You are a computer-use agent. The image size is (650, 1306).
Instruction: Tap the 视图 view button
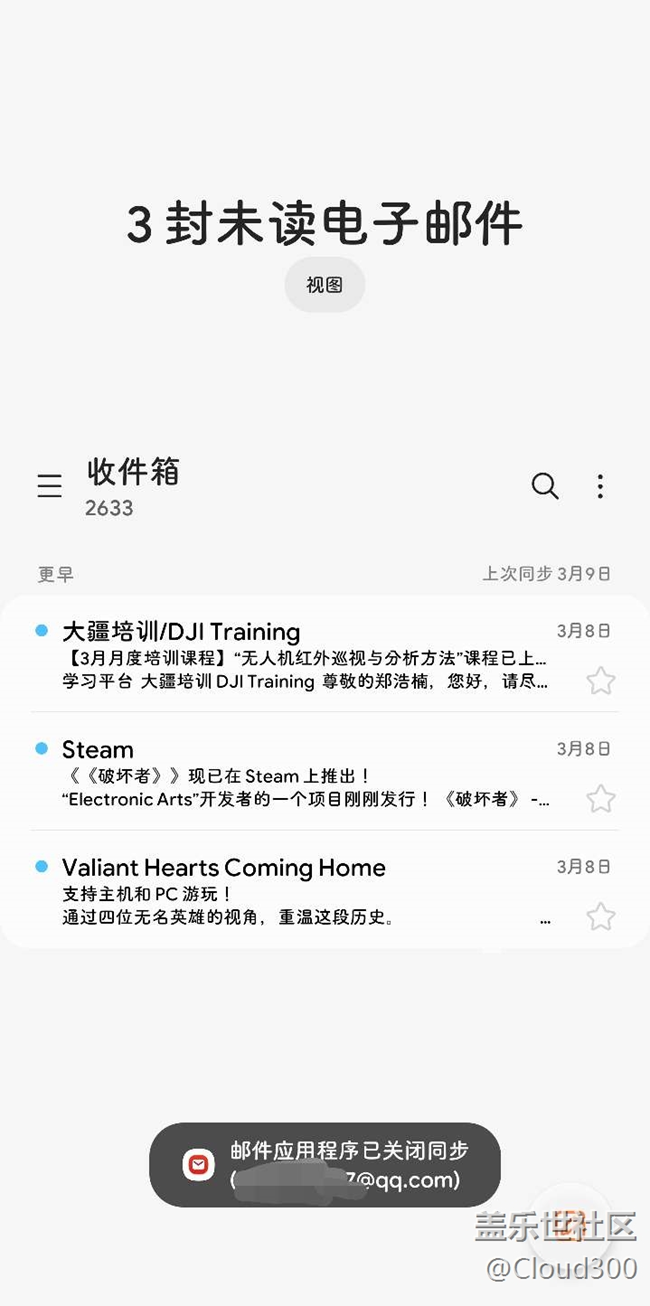[324, 285]
